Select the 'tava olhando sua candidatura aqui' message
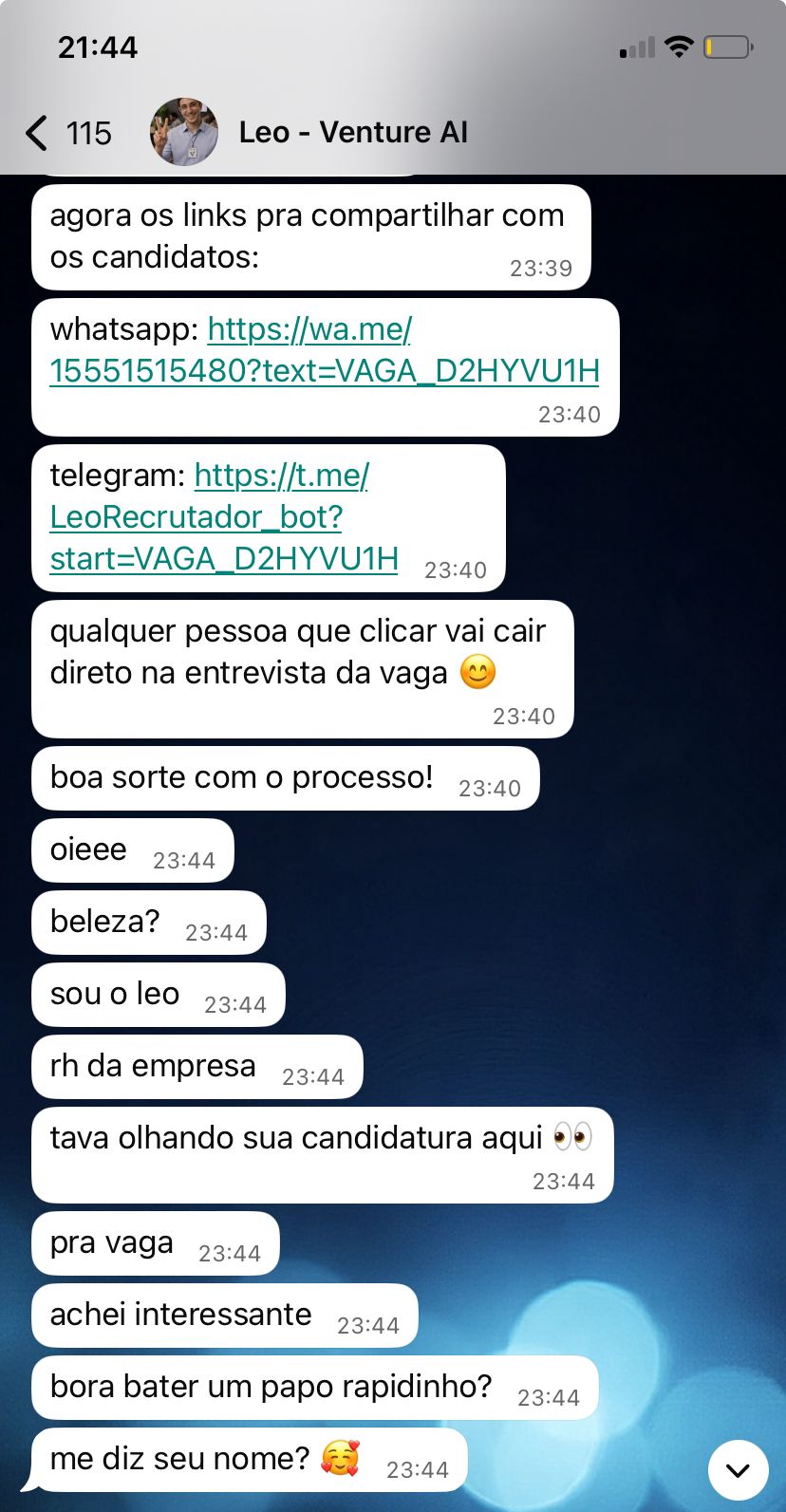The height and width of the screenshot is (1512, 786). pos(285,1133)
